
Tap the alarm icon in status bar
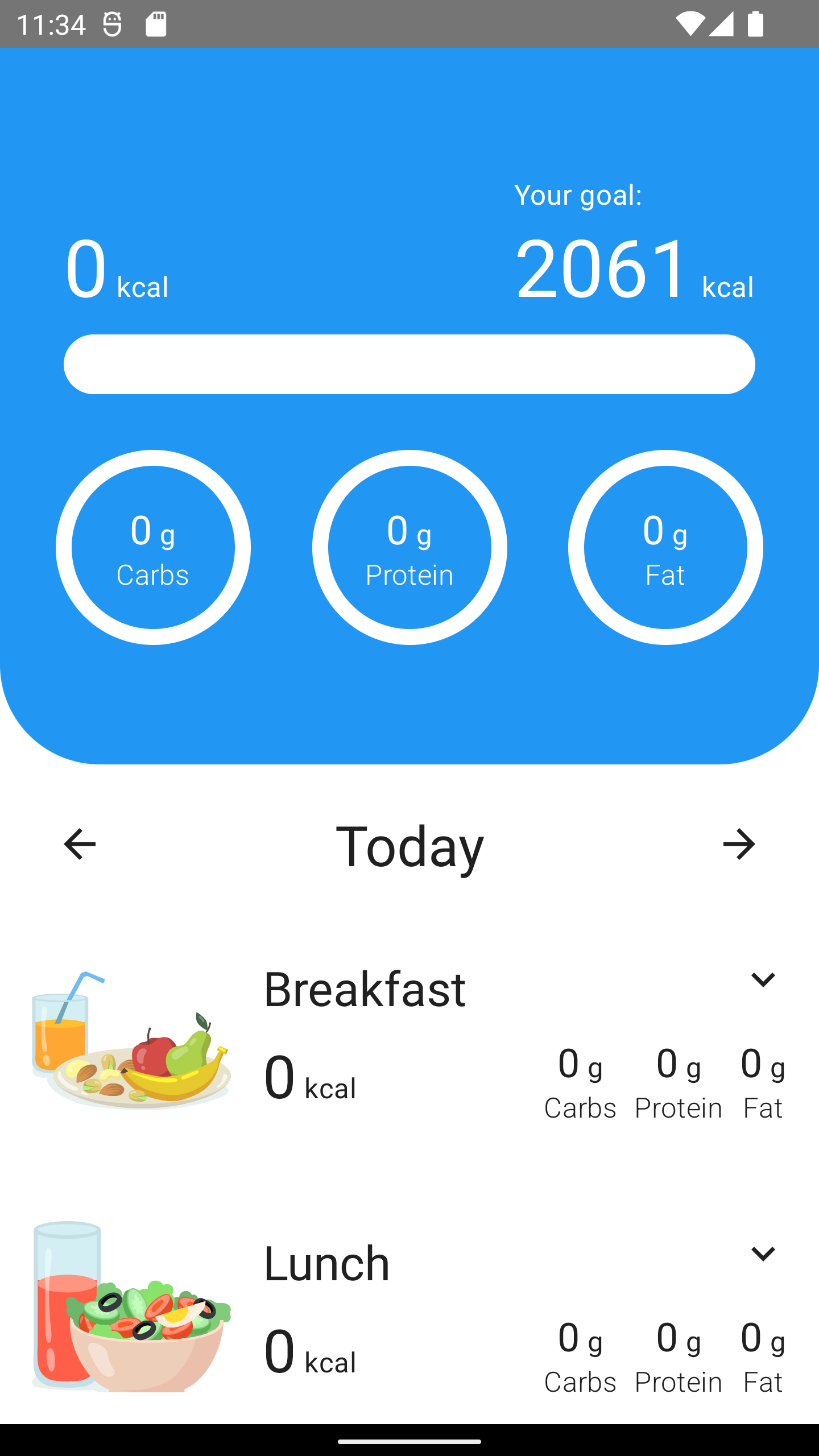(x=111, y=23)
